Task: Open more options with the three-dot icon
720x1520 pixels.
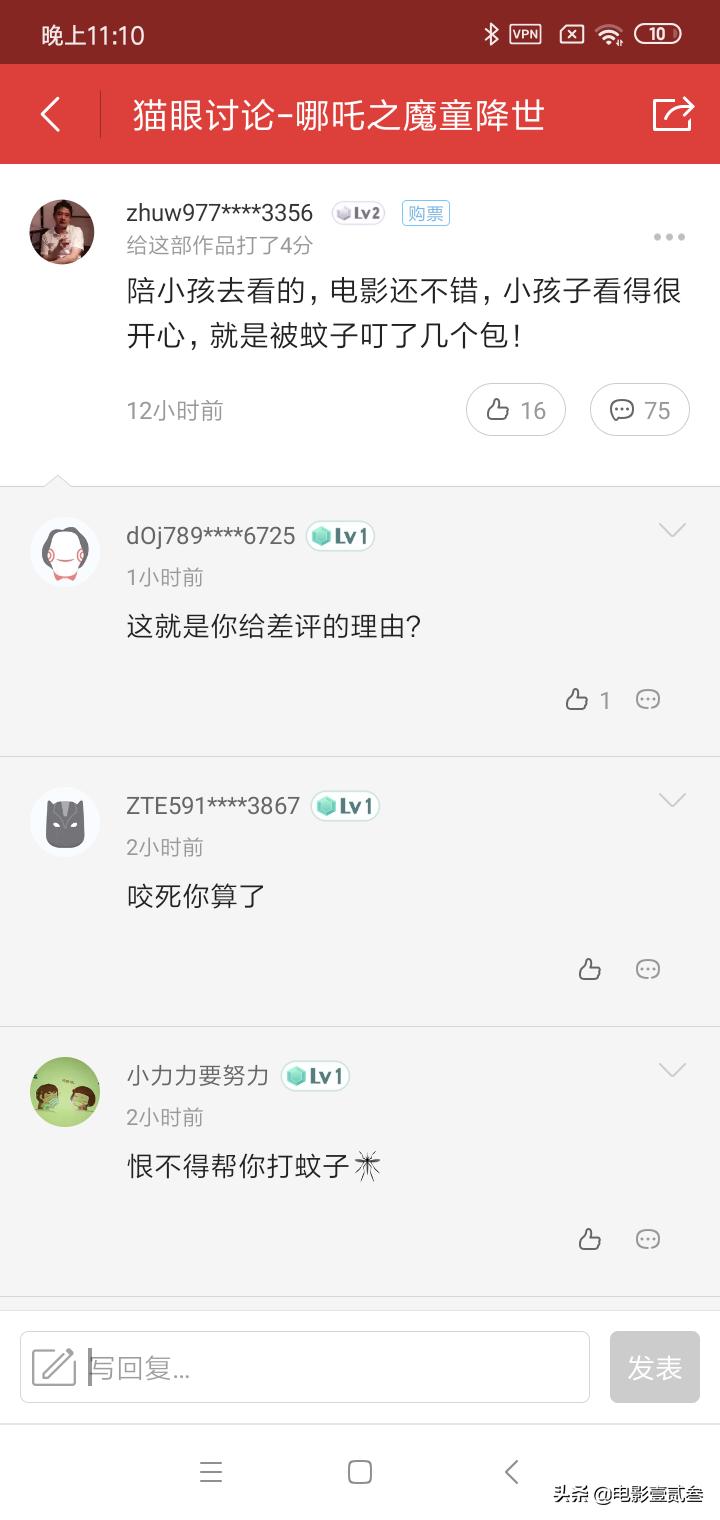Action: (x=667, y=237)
